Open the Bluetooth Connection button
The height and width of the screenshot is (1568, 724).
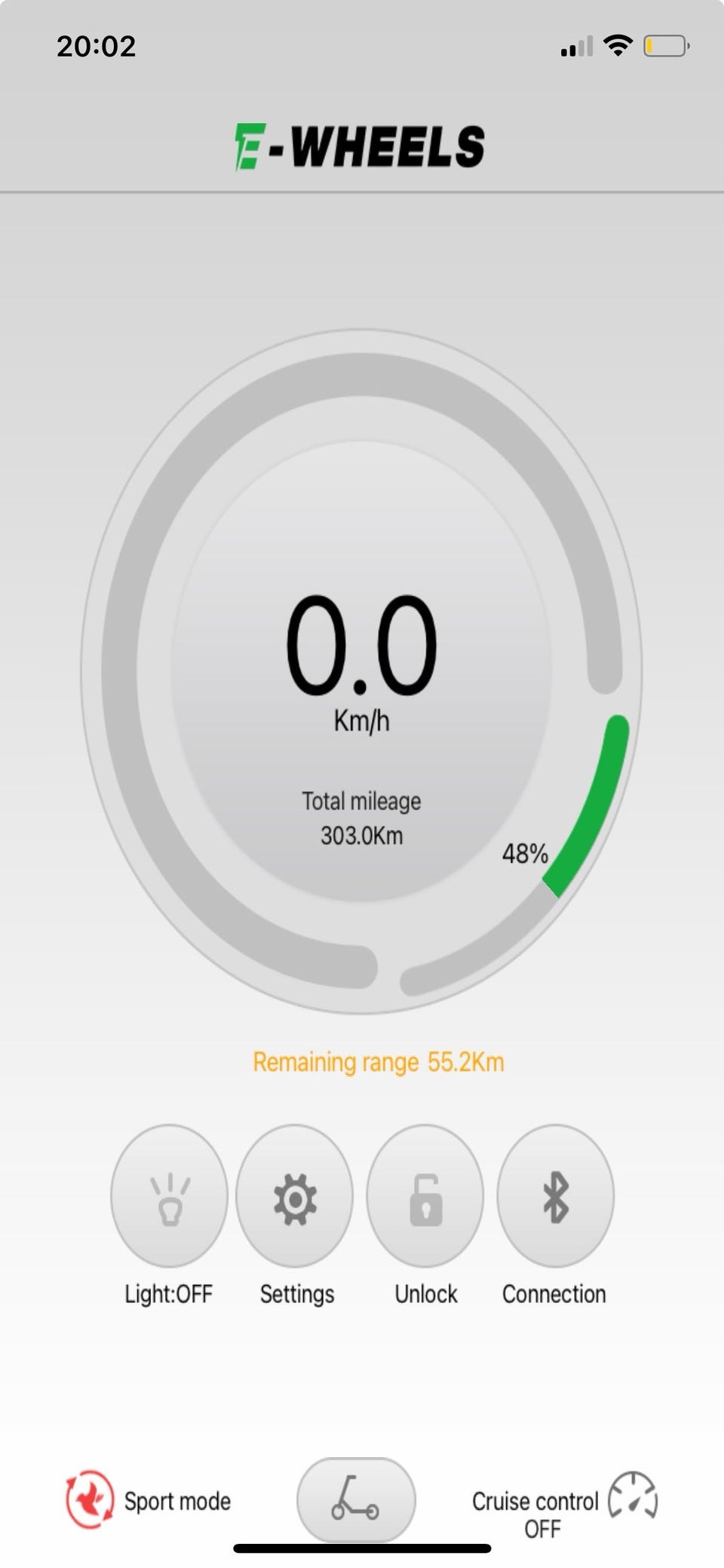(555, 1195)
